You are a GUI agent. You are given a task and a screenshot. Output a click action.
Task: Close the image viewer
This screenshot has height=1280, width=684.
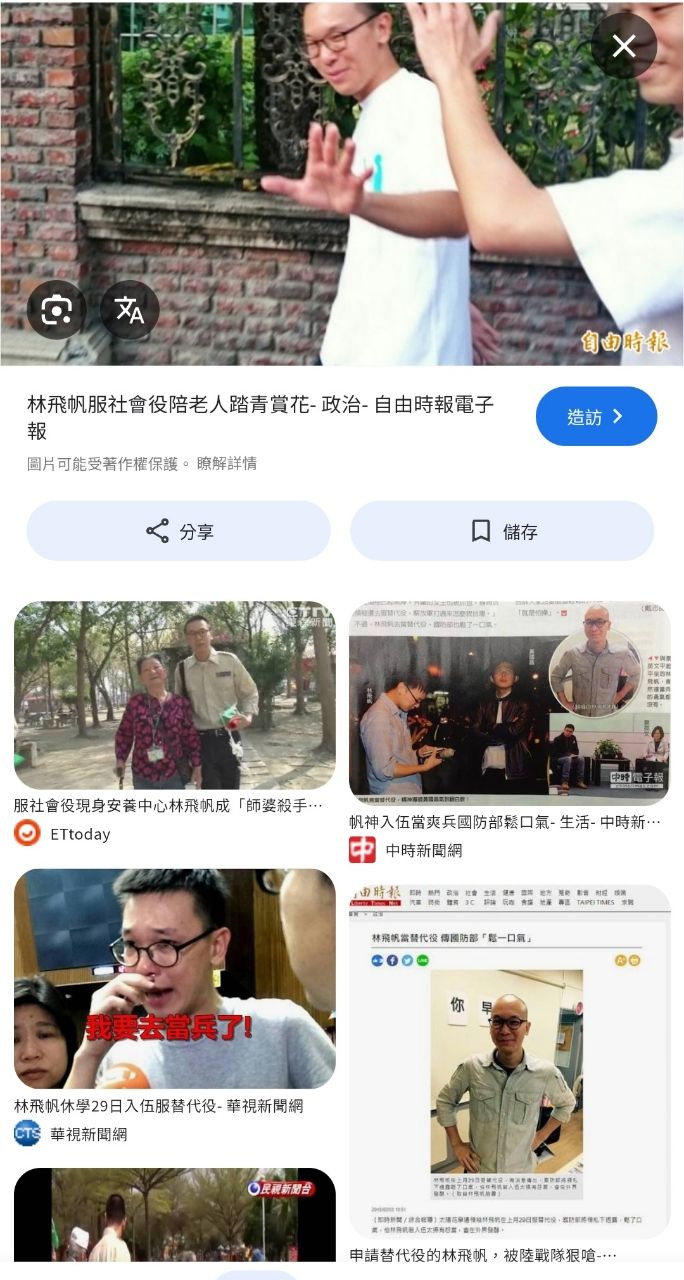click(624, 46)
